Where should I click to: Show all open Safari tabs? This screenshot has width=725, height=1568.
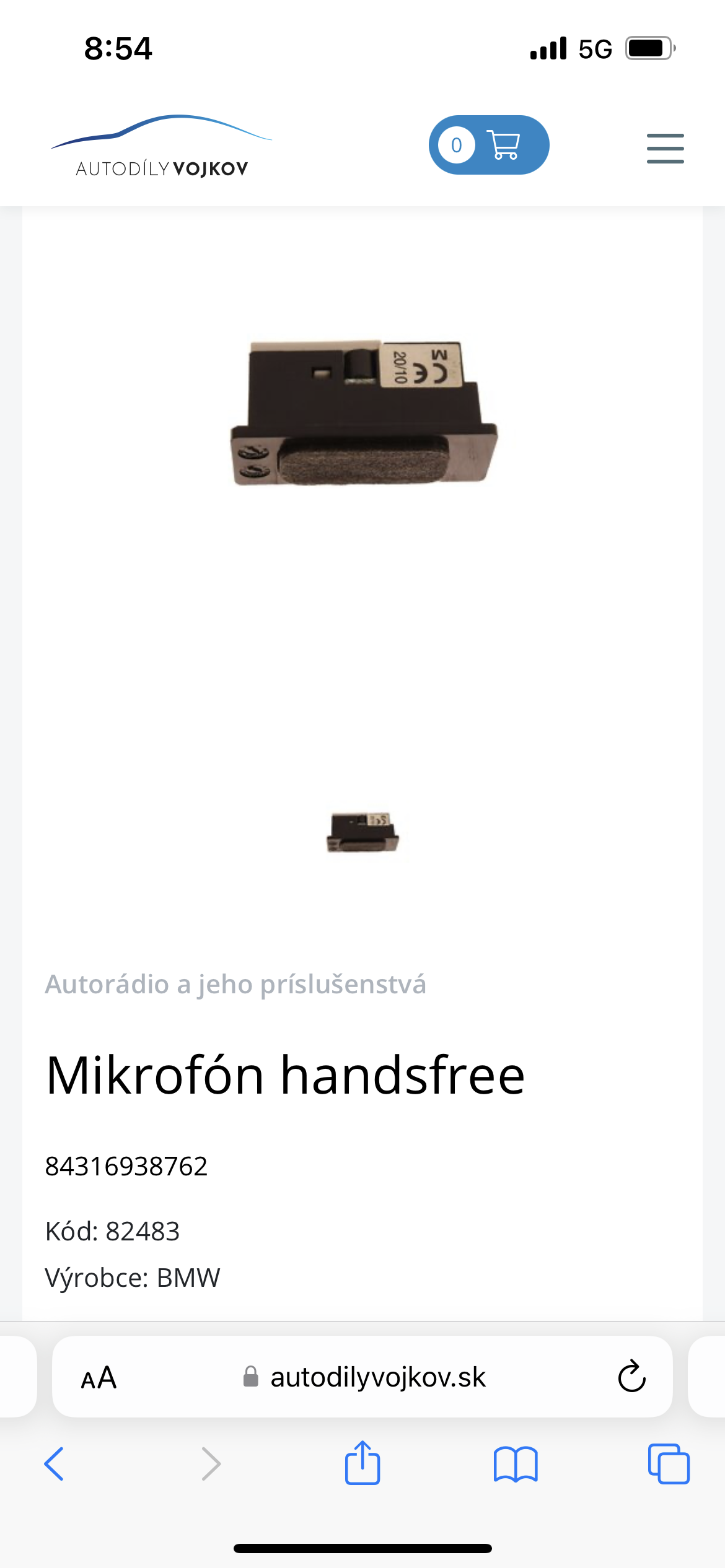[x=669, y=1464]
